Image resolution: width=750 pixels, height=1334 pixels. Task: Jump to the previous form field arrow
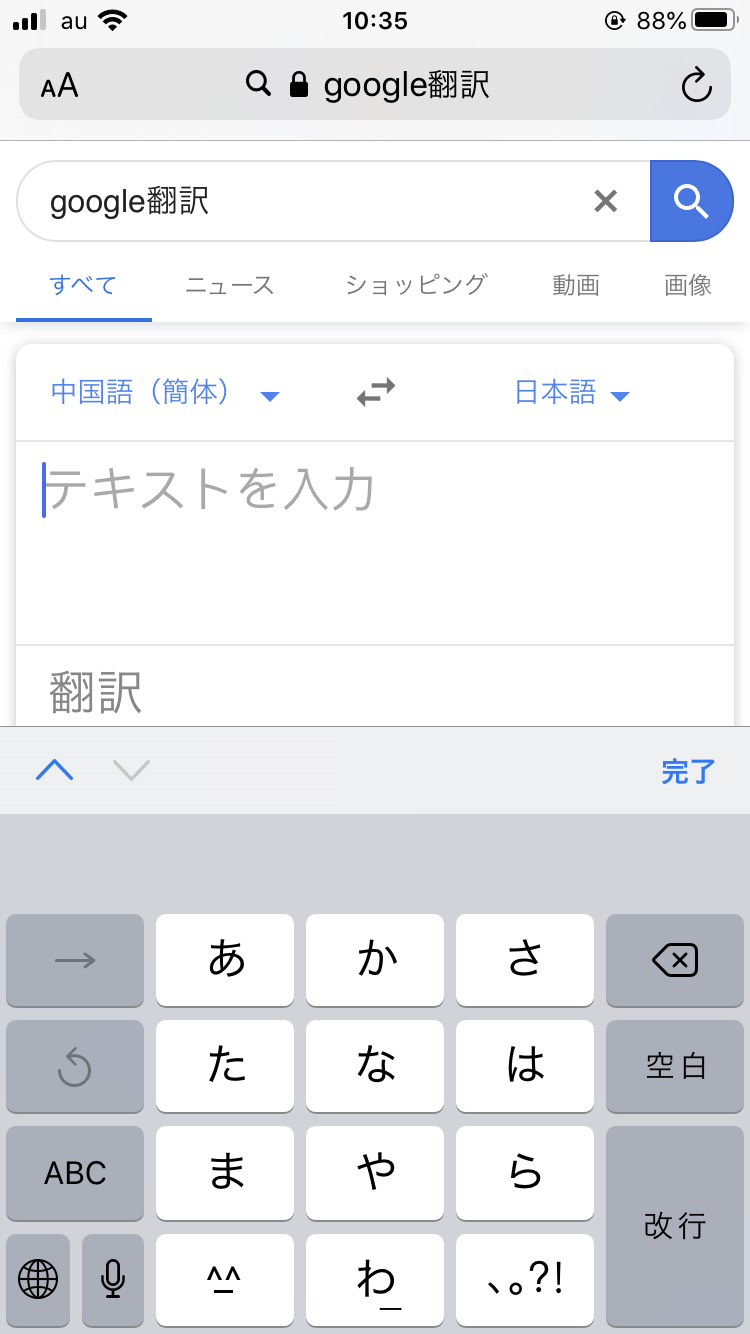tap(55, 770)
